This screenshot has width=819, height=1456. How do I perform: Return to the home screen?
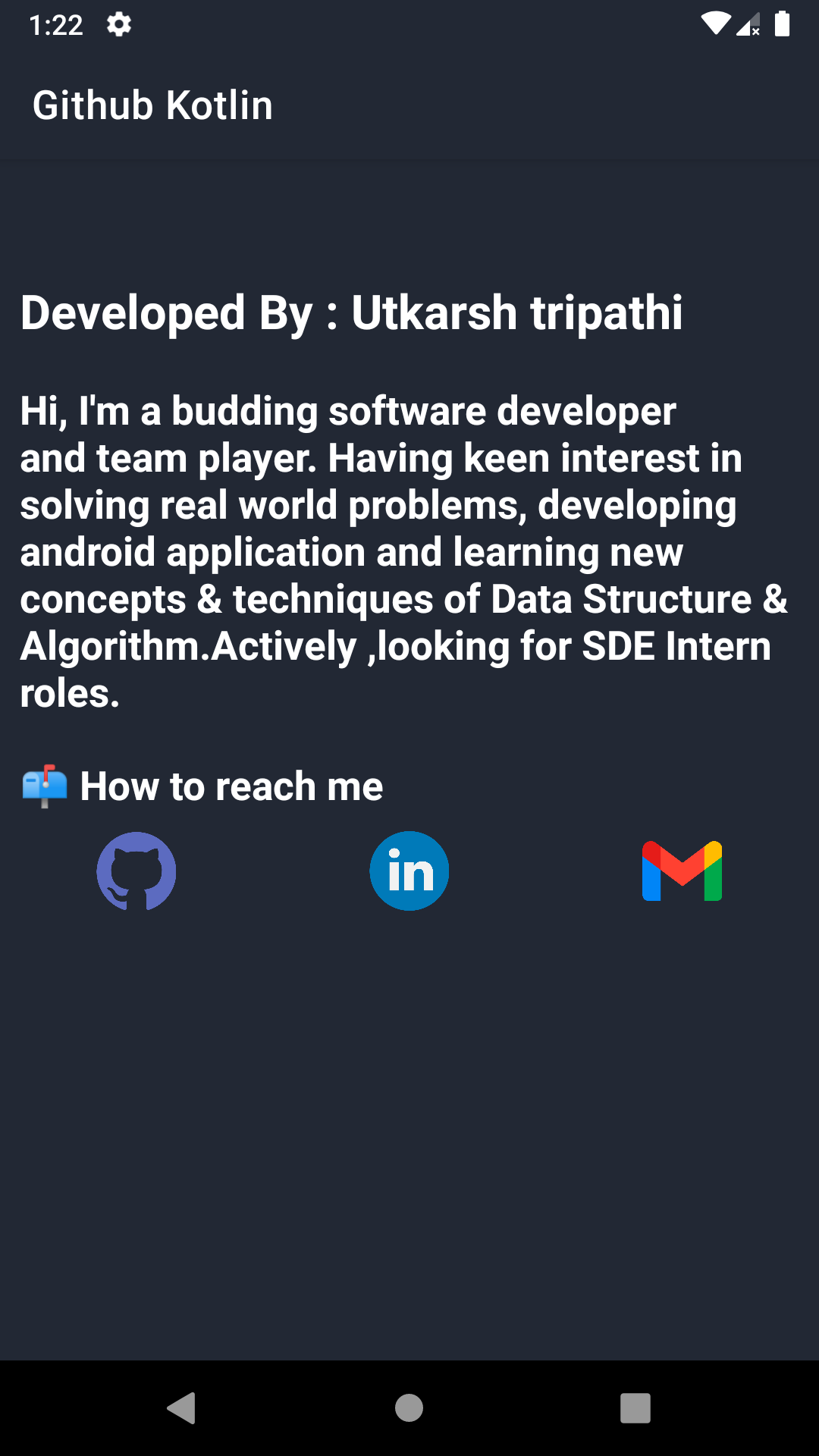[x=409, y=1408]
